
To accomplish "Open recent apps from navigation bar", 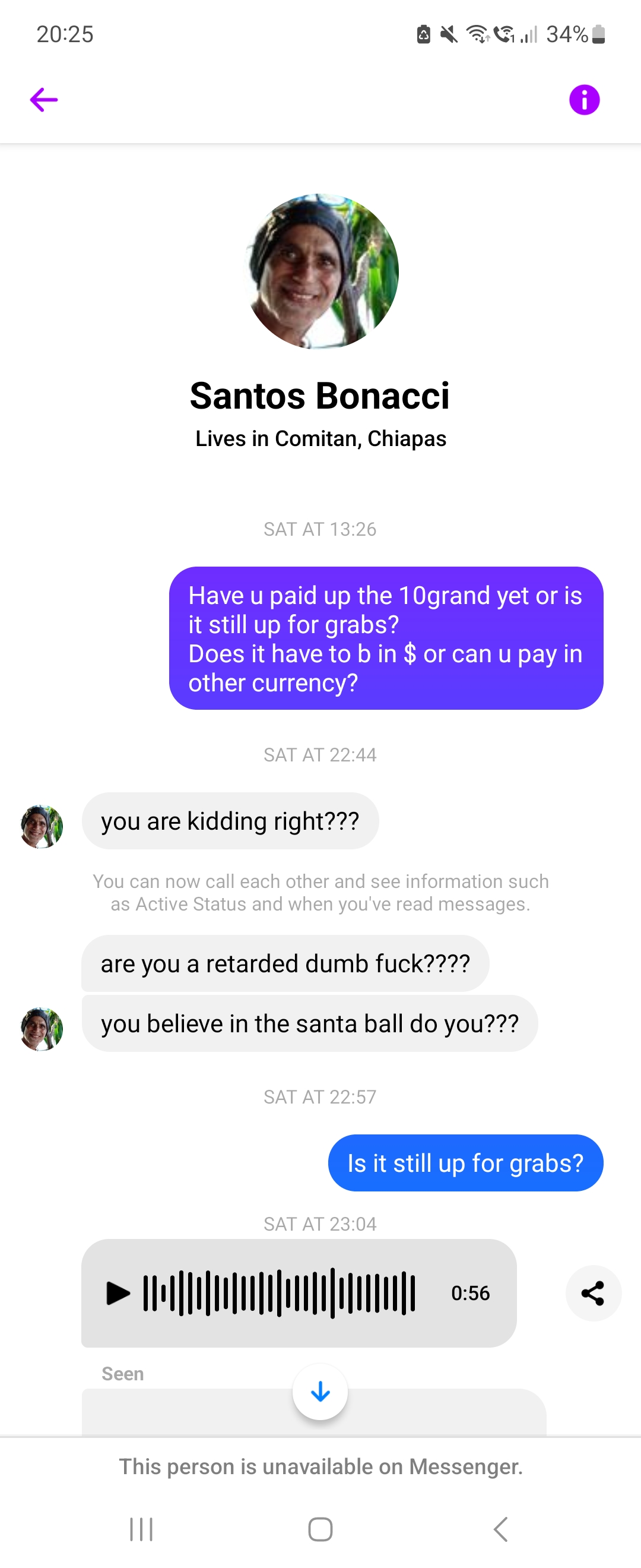I will pos(141,1528).
